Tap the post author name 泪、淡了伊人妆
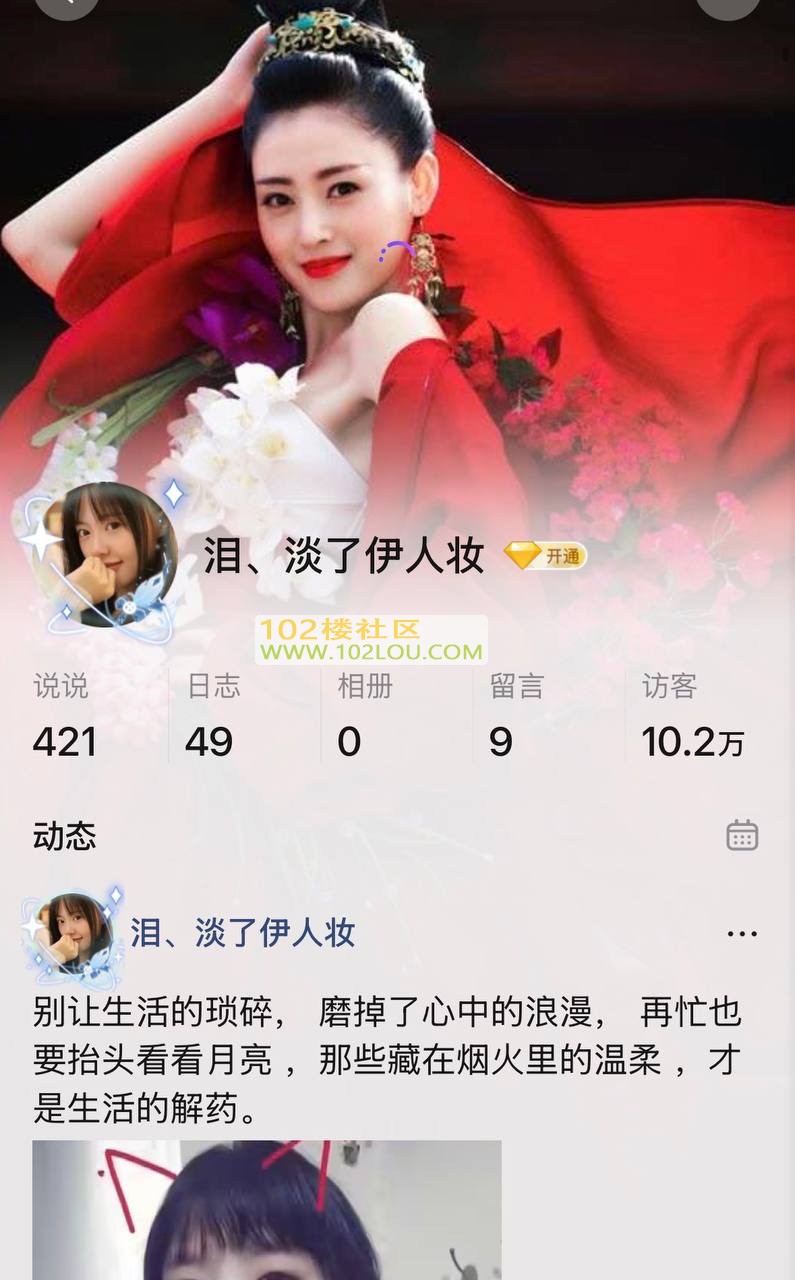795x1280 pixels. click(x=243, y=934)
